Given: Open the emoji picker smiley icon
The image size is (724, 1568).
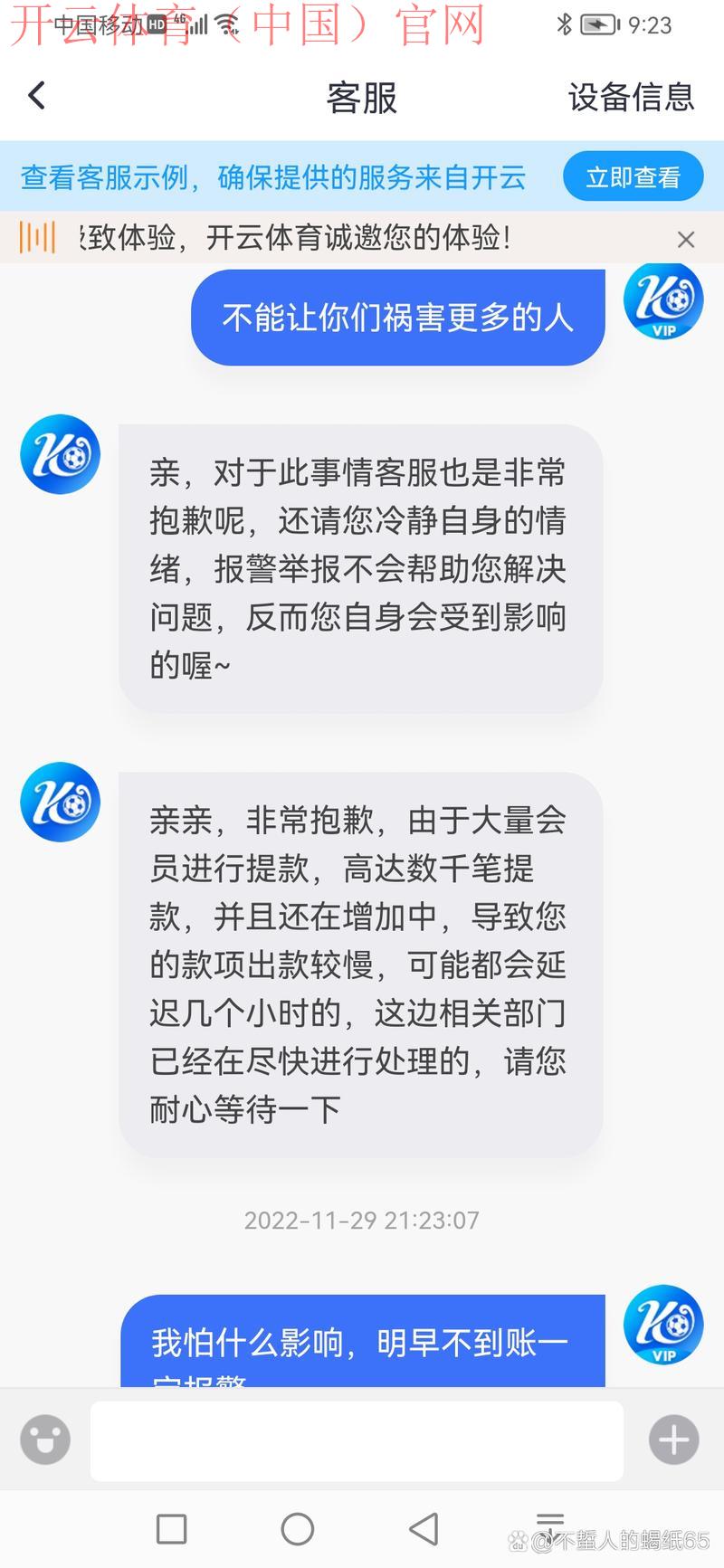Looking at the screenshot, I should pos(45,1440).
